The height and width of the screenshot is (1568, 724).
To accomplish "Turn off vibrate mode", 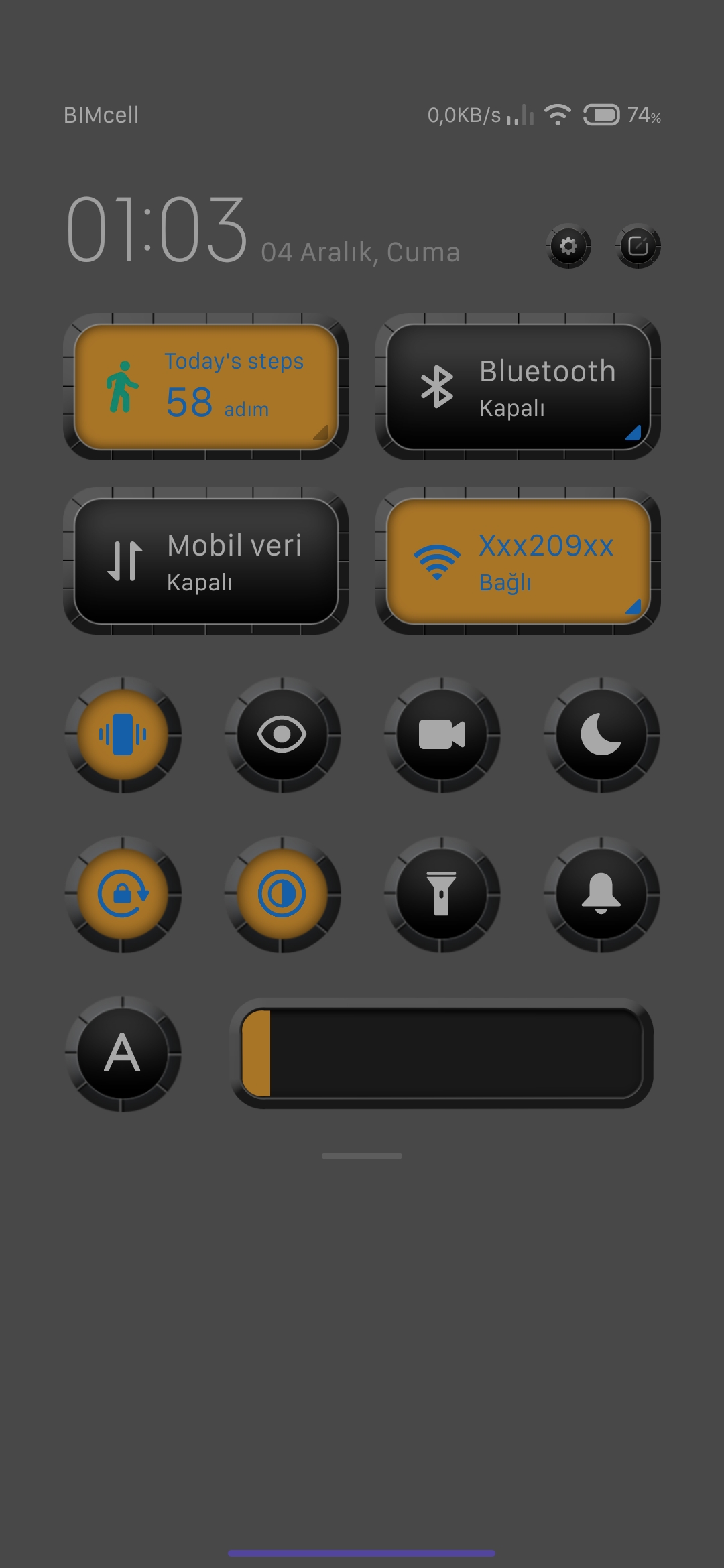I will pos(123,734).
